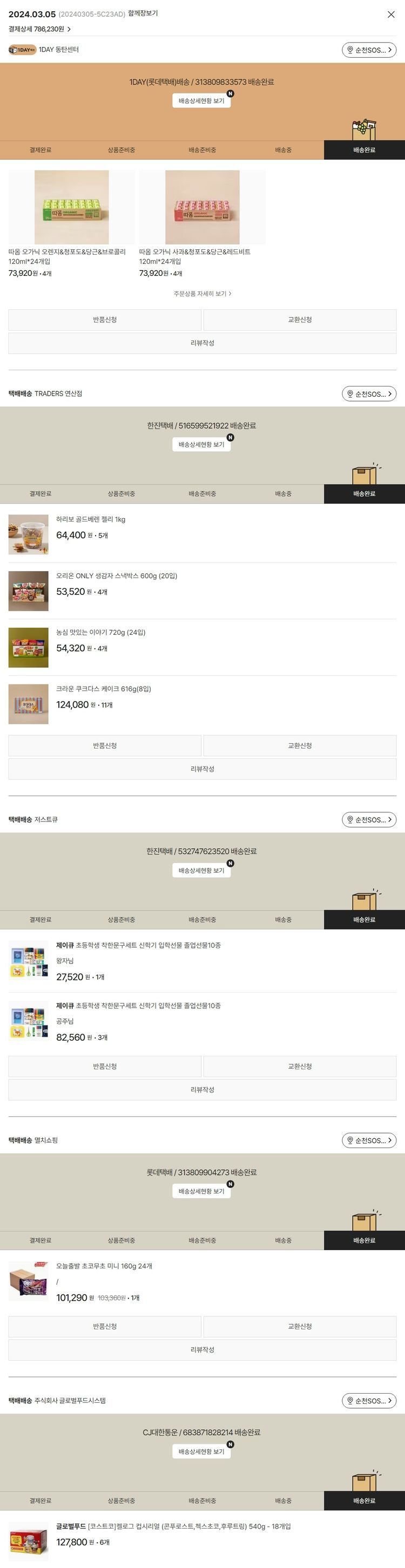Tap 배송상세현황 보기 for 1DAY 롯데택배 shipment
The width and height of the screenshot is (405, 1568).
pyautogui.click(x=201, y=101)
